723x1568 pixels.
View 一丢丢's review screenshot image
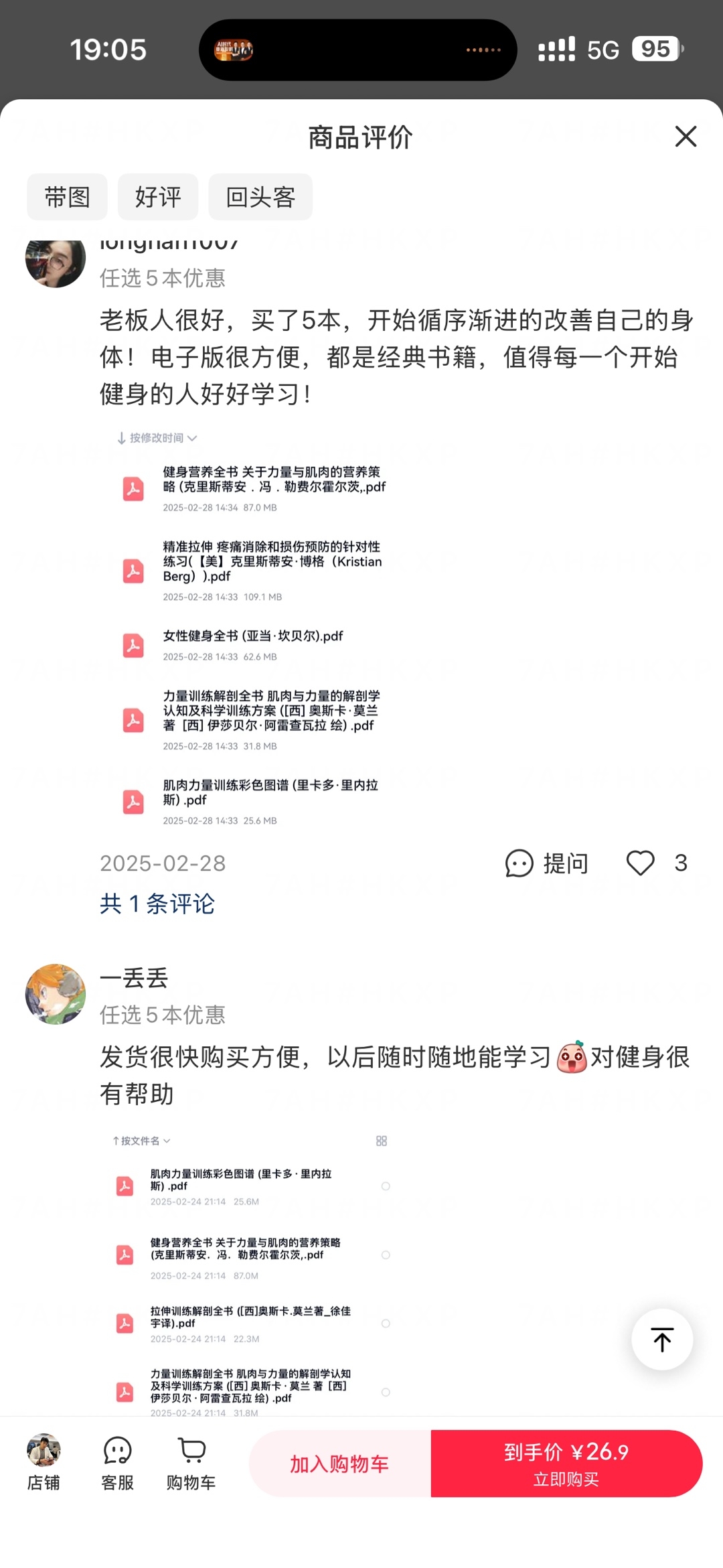pos(250,1273)
